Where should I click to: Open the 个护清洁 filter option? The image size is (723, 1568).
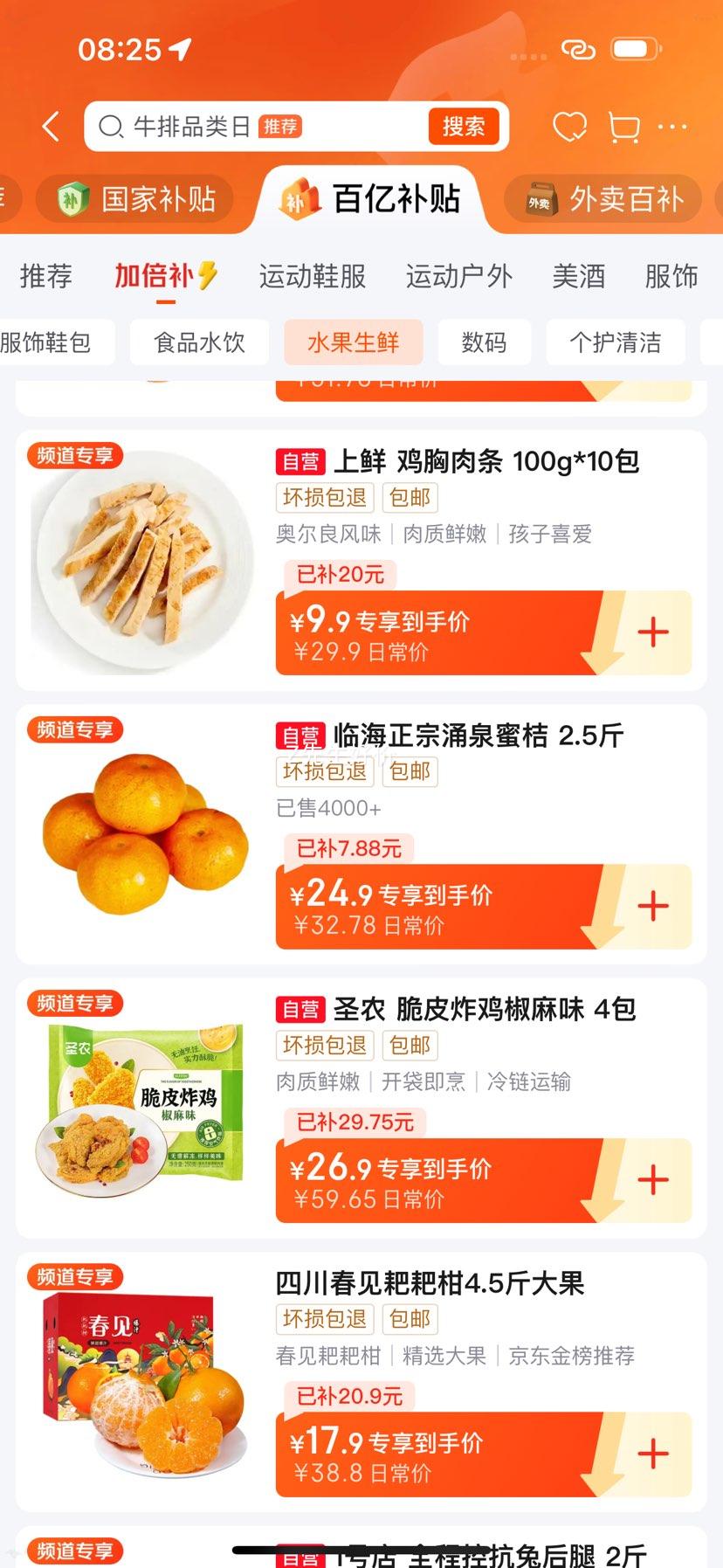(x=616, y=343)
